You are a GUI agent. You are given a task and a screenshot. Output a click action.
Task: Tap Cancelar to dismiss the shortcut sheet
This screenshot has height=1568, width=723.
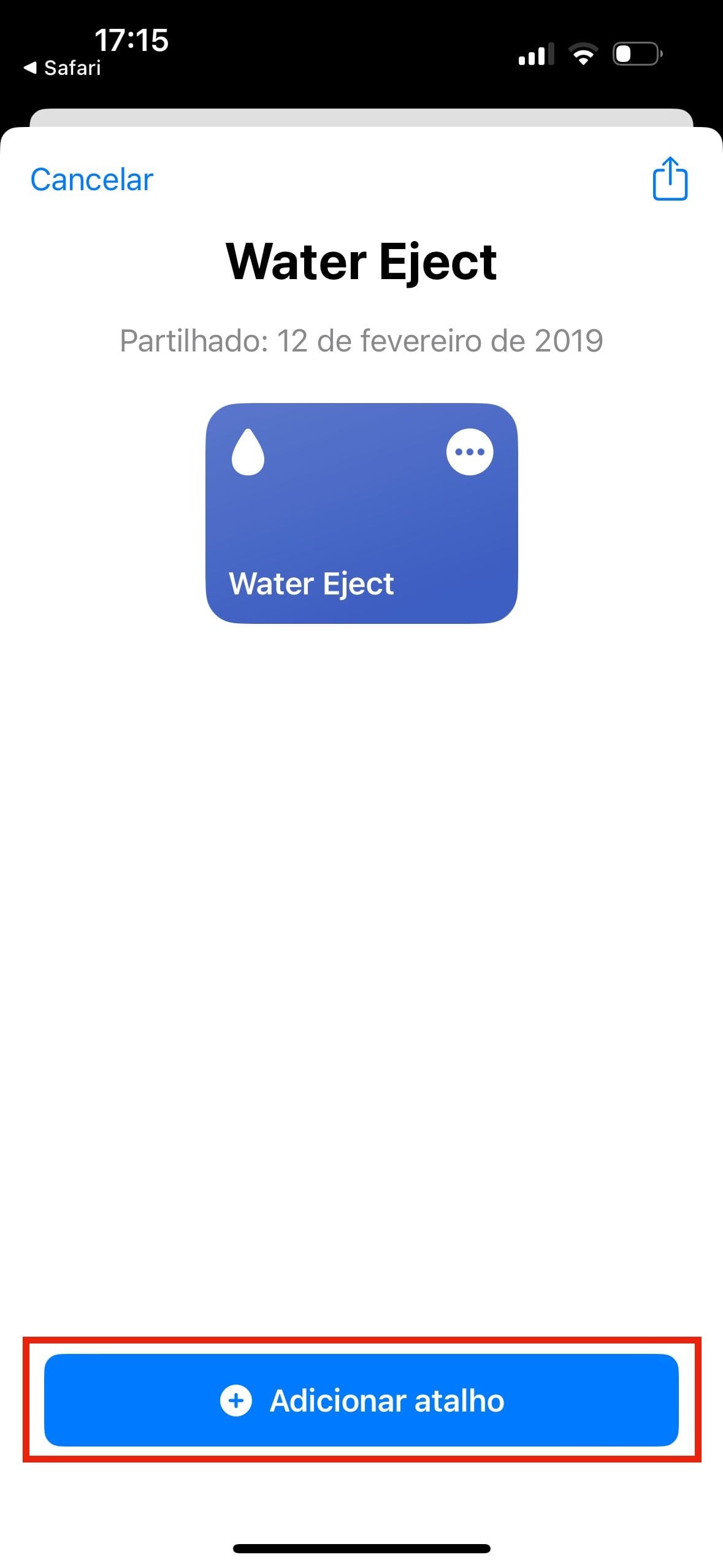pos(92,180)
